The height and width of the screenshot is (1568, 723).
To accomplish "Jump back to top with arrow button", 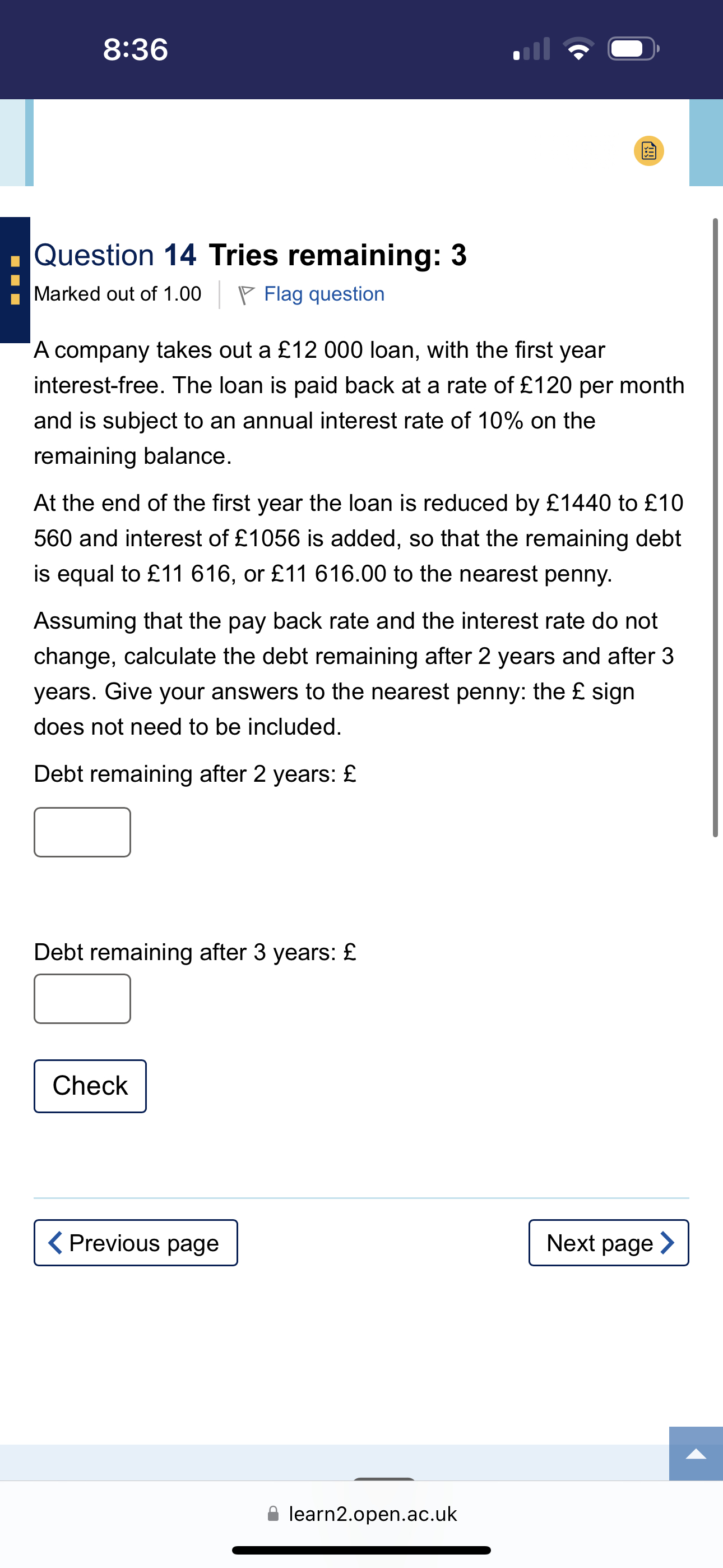I will 696,1454.
